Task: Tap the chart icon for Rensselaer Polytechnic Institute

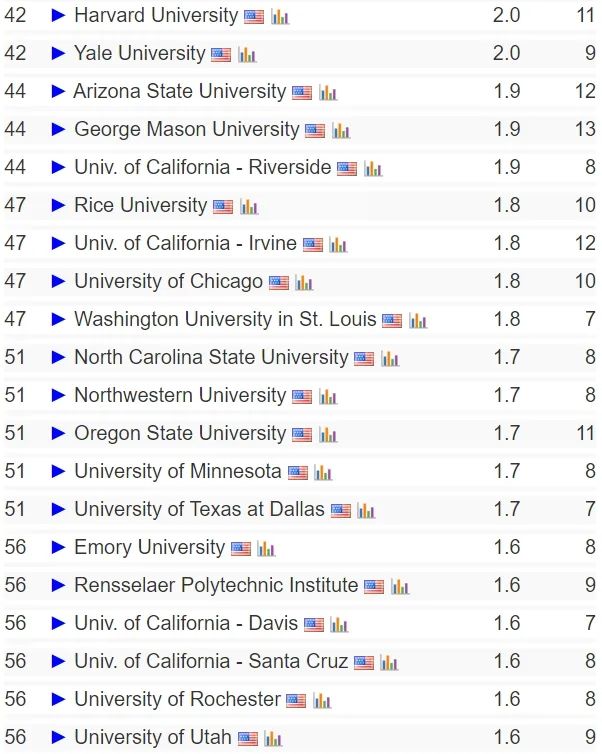Action: [x=399, y=586]
